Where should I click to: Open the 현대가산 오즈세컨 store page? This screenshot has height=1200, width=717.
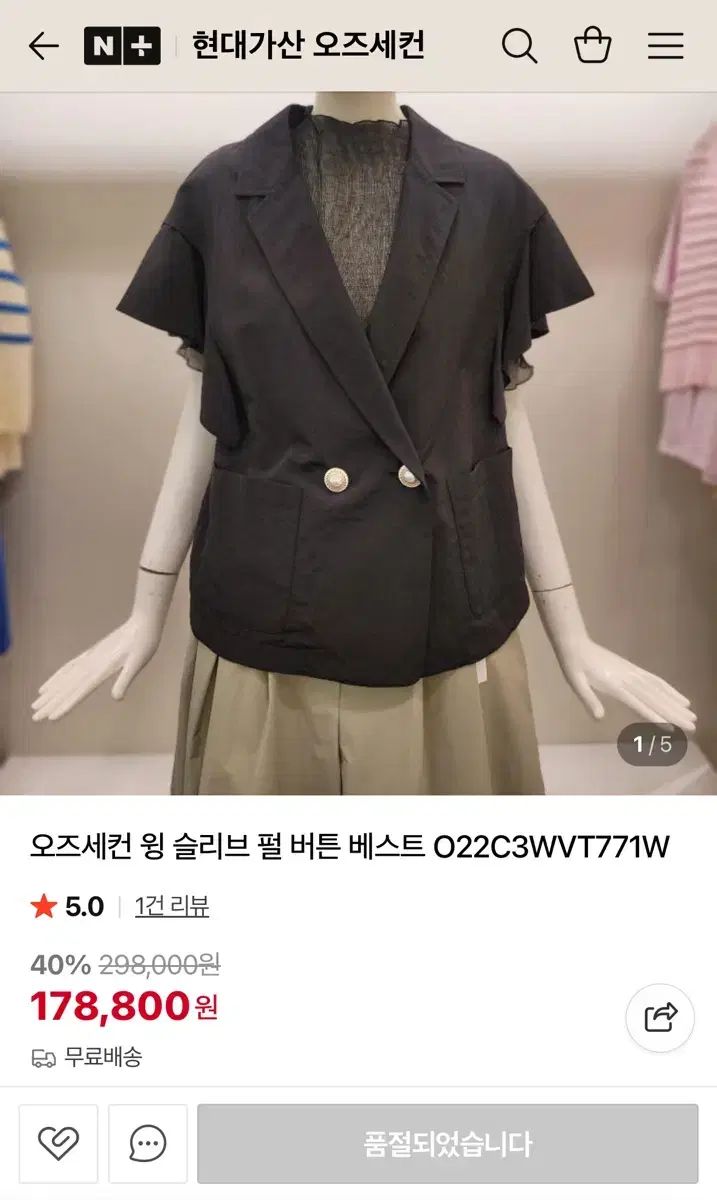pos(308,46)
